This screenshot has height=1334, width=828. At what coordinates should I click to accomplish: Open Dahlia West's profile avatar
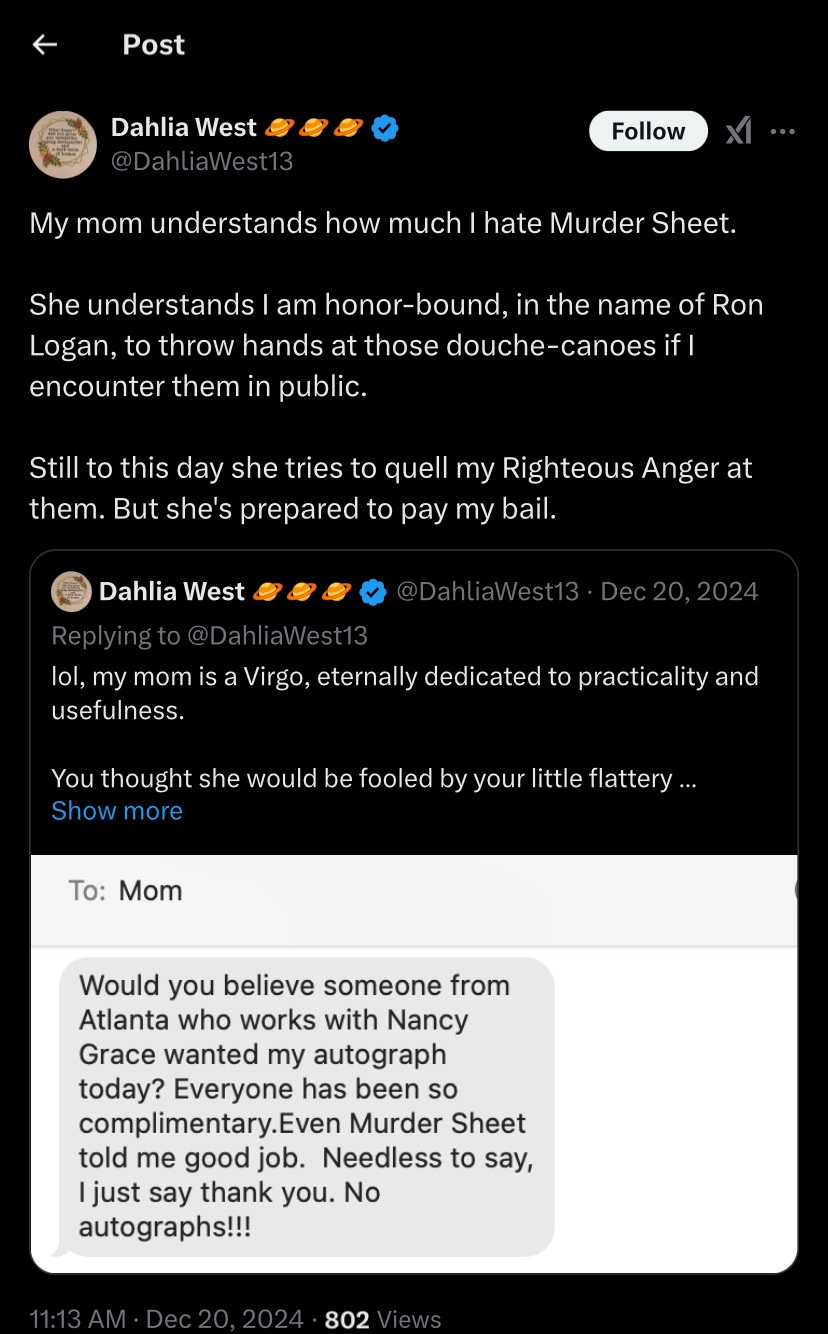coord(62,144)
